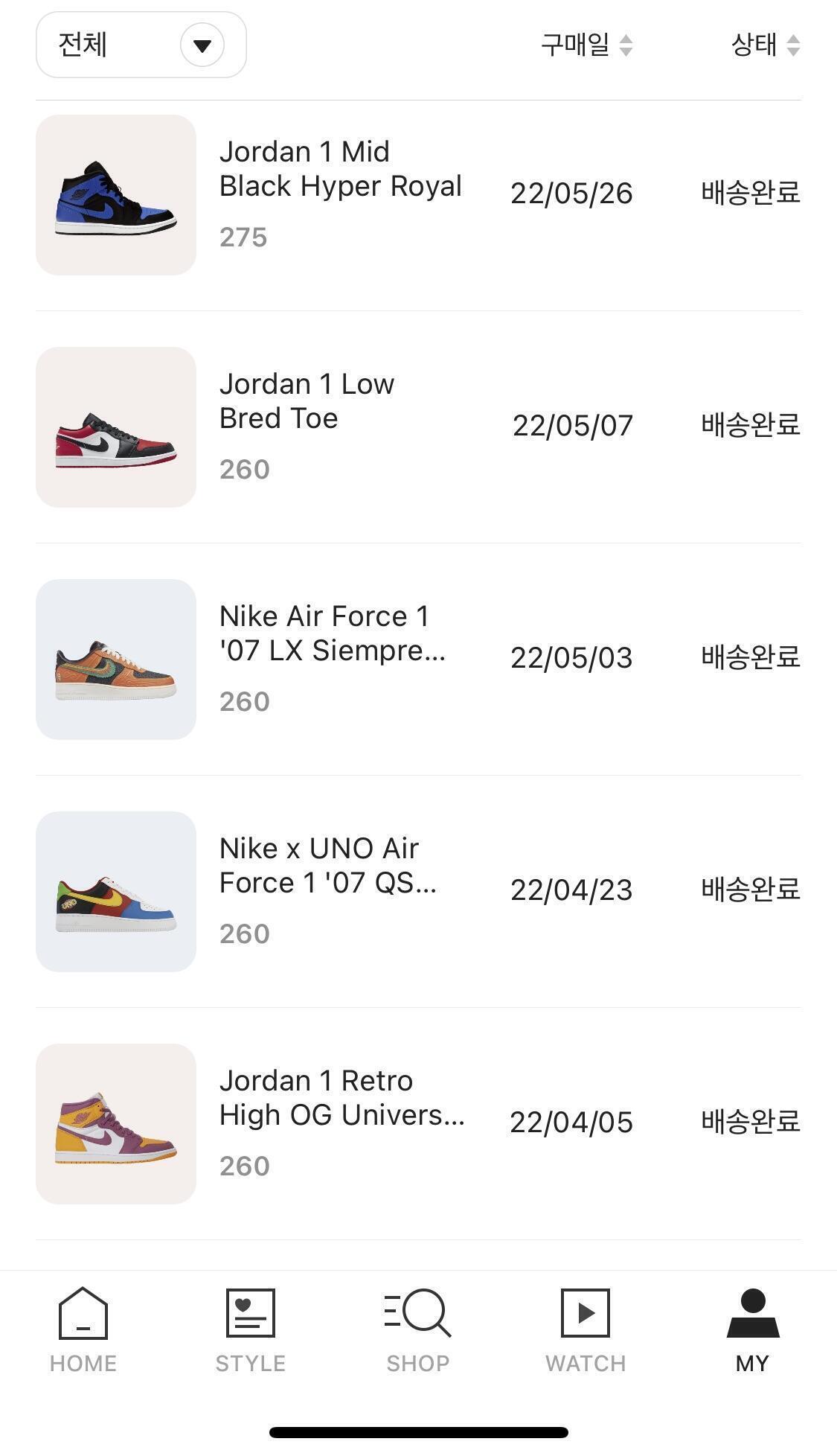
Task: Sort the list by 구매일
Action: tap(586, 45)
